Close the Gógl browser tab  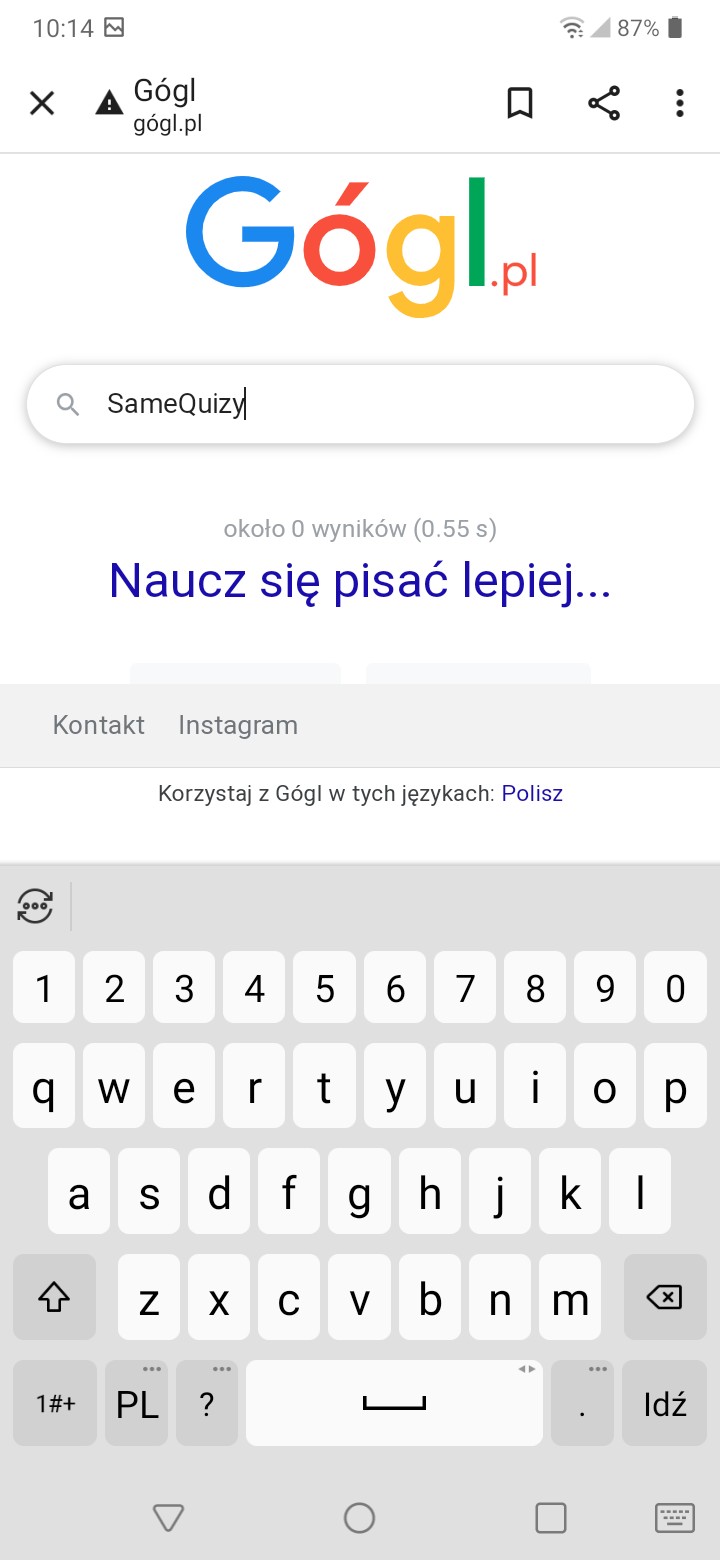click(x=42, y=103)
